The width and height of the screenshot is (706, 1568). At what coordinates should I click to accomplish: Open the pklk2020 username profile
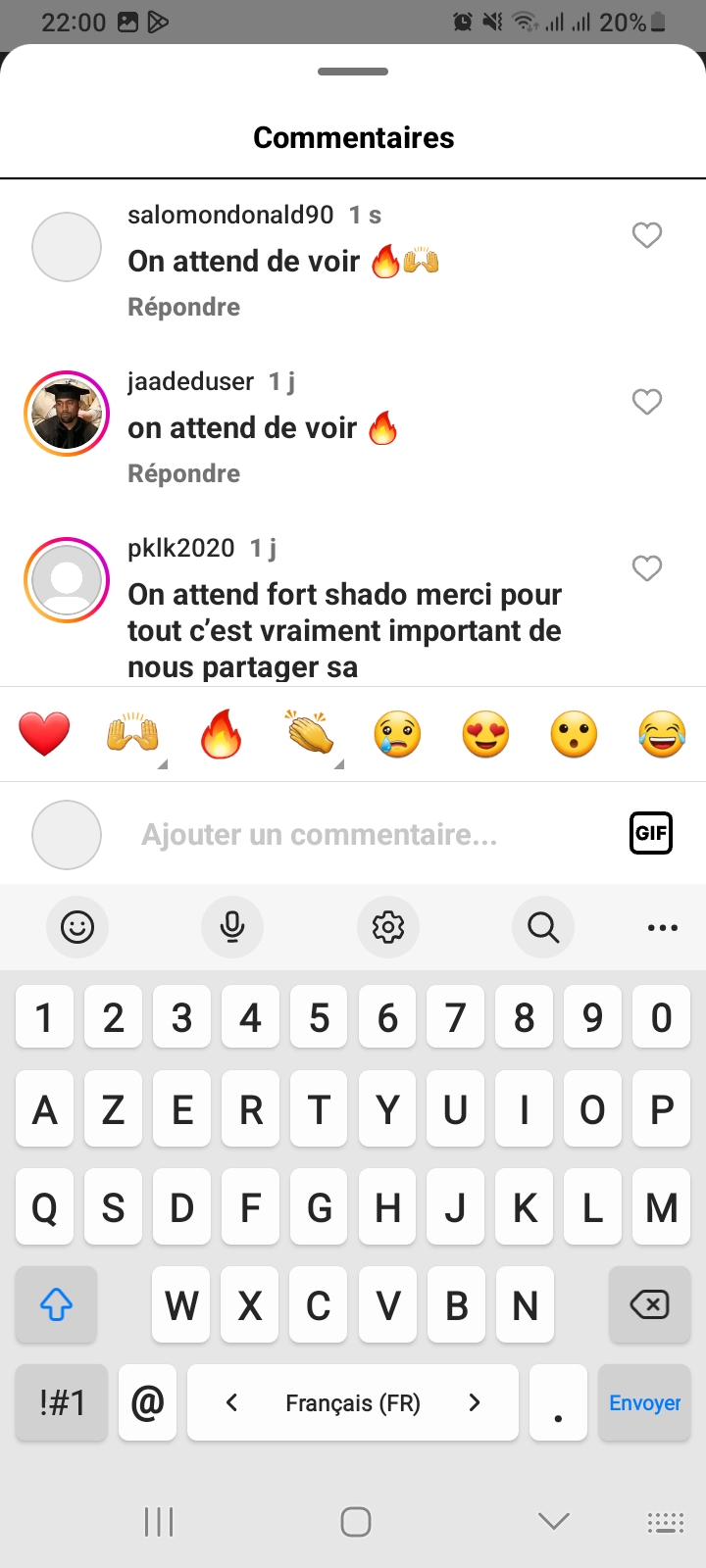point(181,548)
